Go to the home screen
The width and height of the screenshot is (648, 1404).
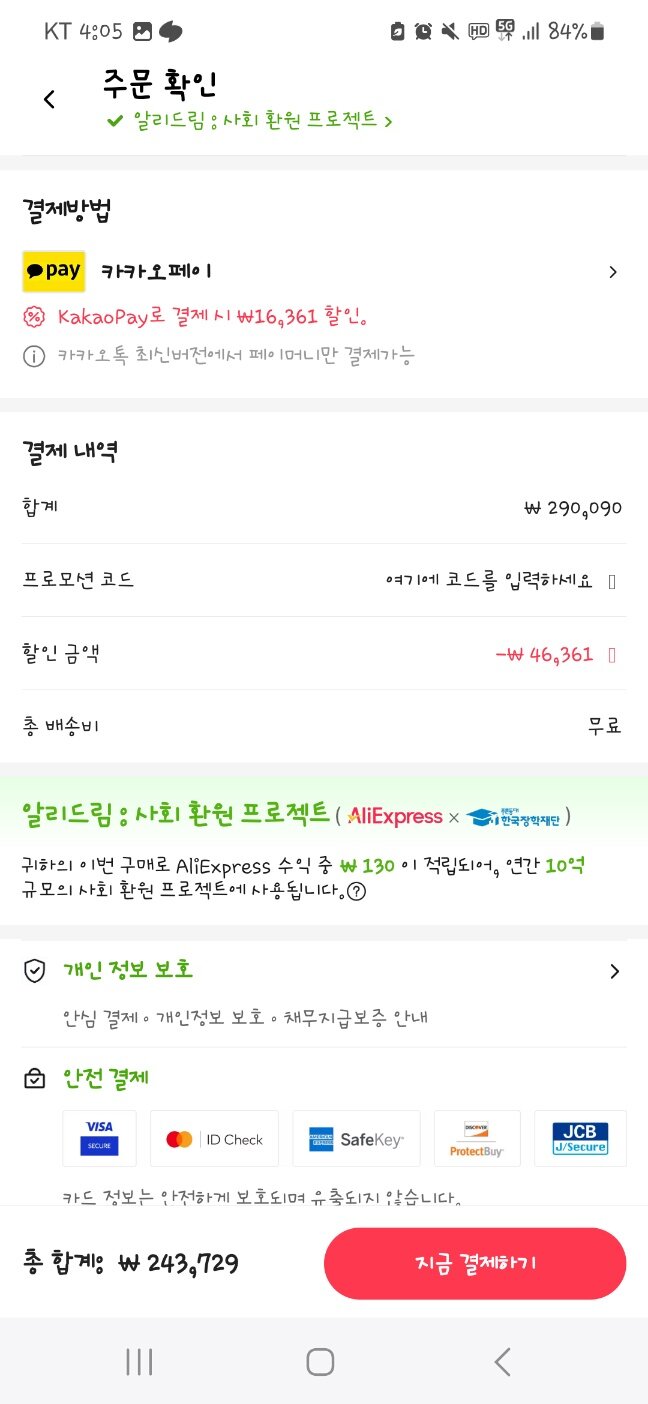pyautogui.click(x=320, y=1361)
